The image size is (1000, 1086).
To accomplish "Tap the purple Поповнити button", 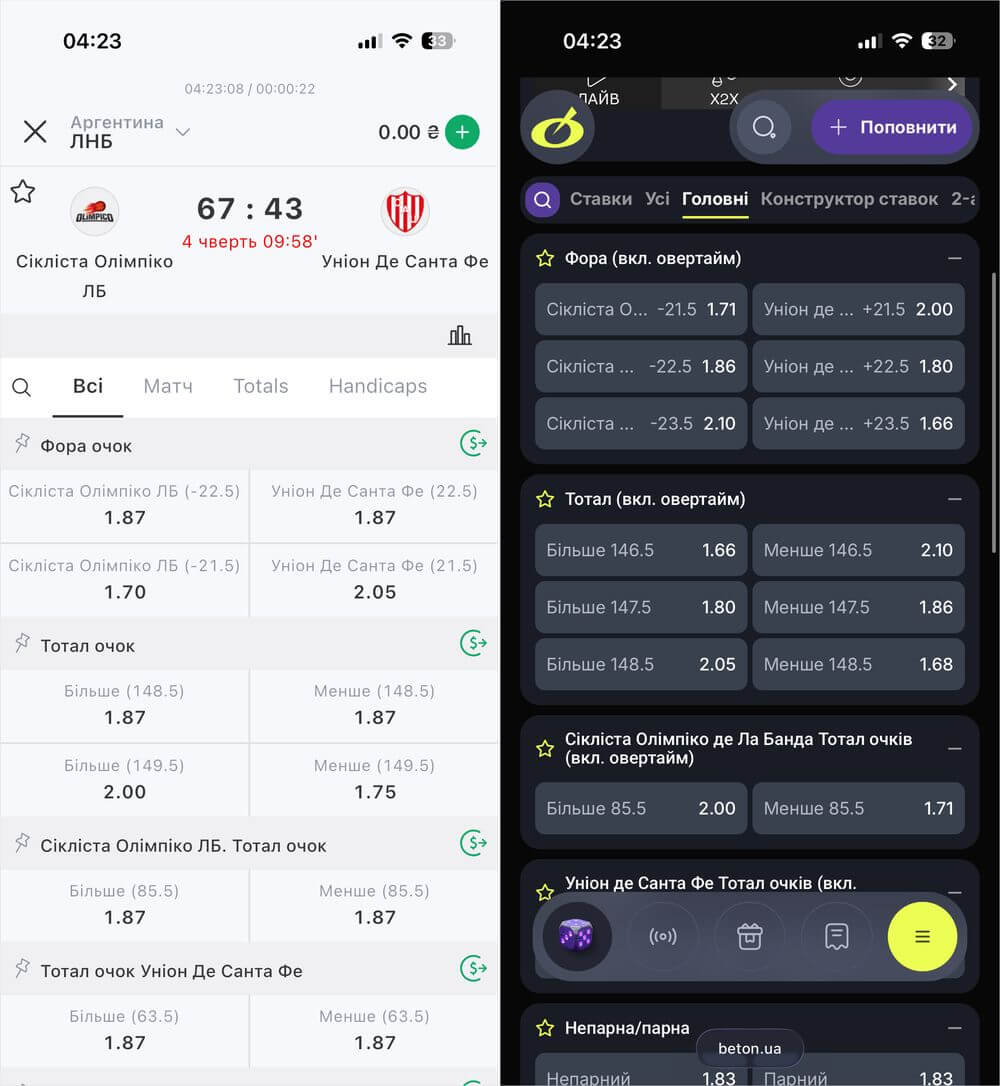I will [892, 127].
